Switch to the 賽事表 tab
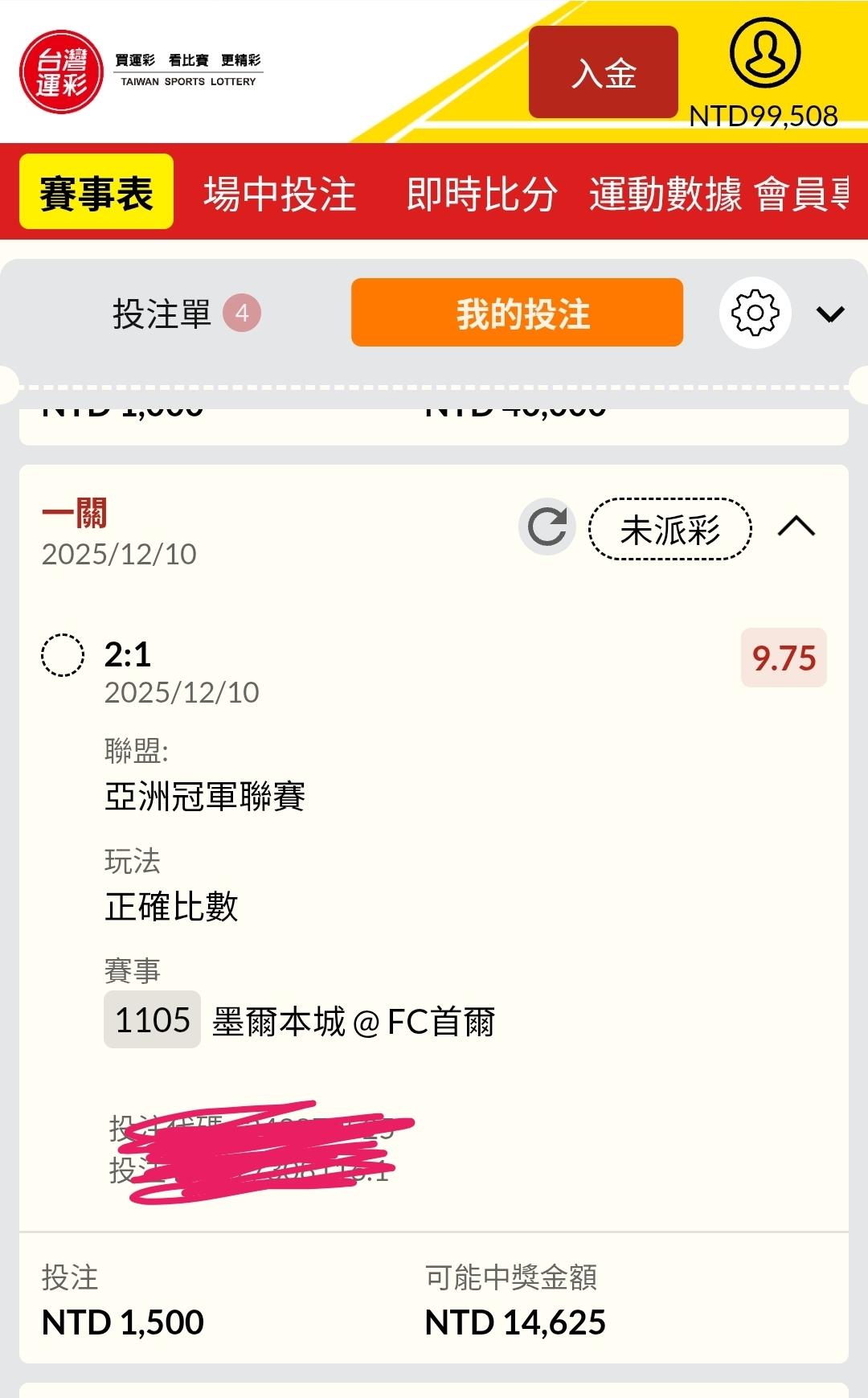This screenshot has width=868, height=1398. [96, 192]
